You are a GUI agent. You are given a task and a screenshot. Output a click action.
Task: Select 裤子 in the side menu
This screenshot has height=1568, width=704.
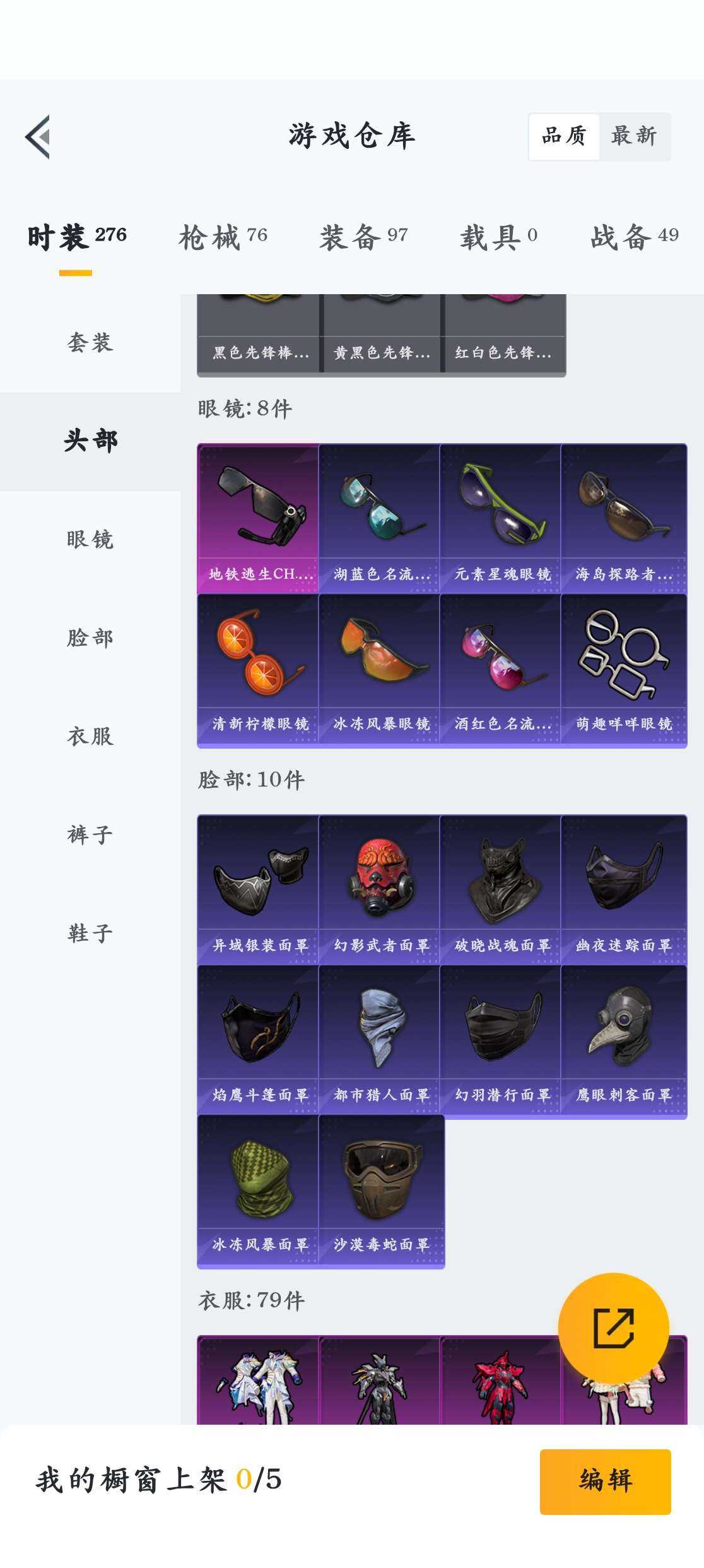click(x=90, y=835)
